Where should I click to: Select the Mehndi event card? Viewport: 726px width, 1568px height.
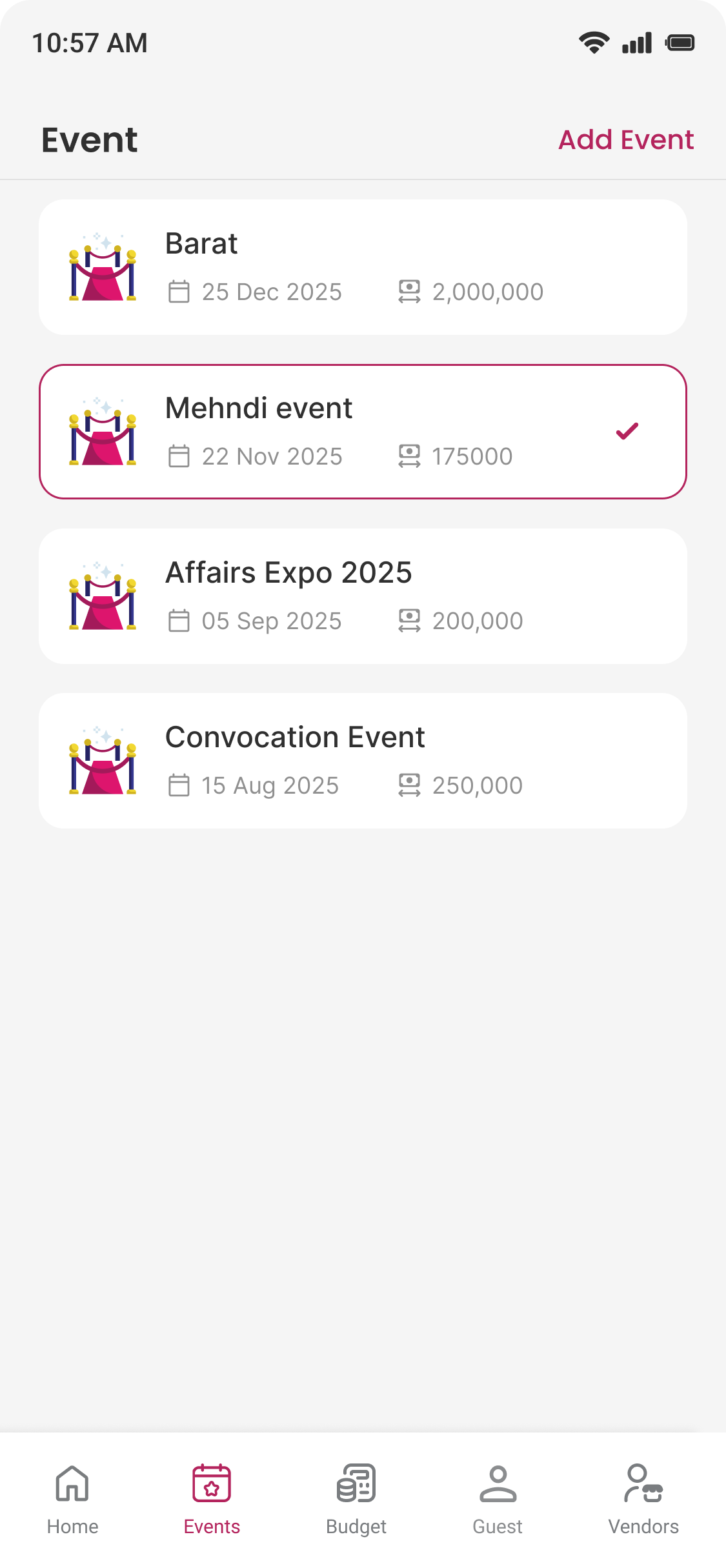[x=363, y=432]
